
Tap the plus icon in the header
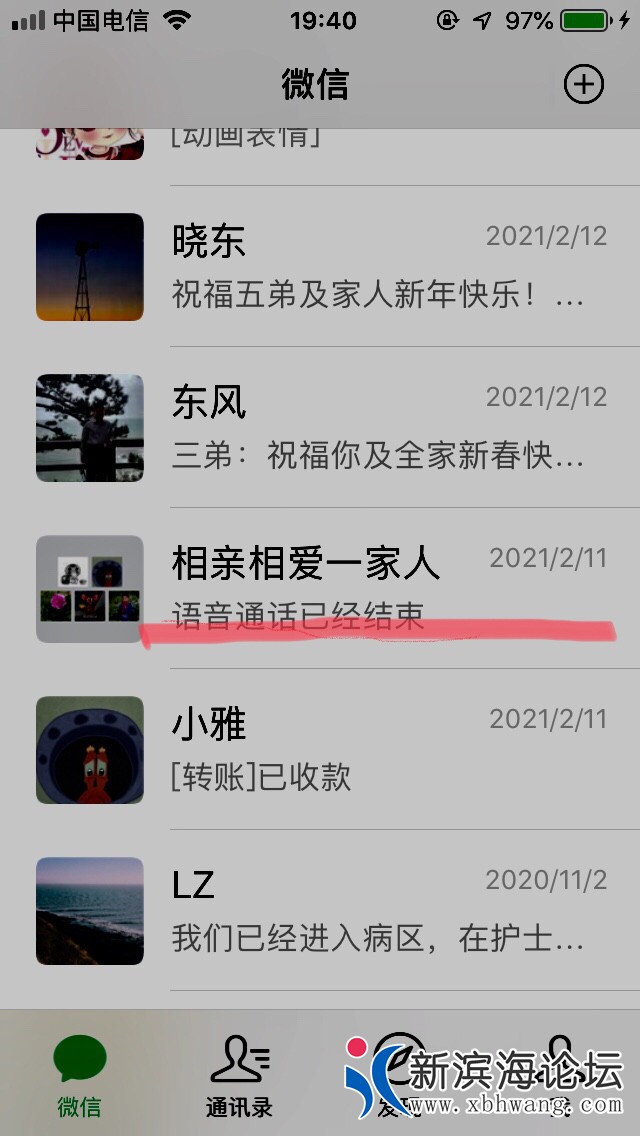tap(584, 84)
